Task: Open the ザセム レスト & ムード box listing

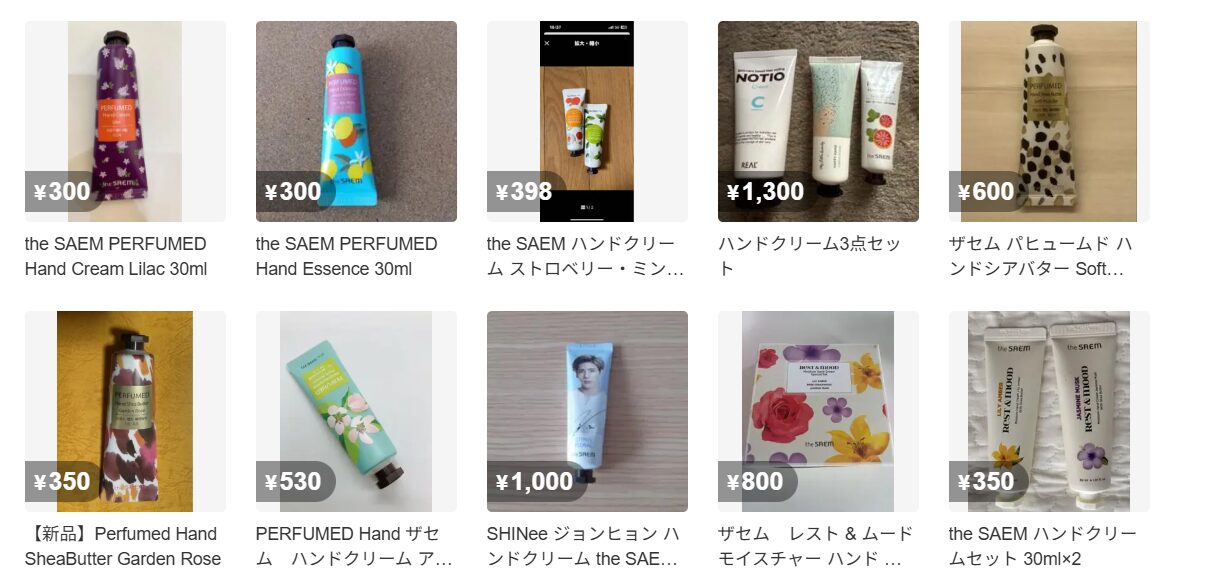Action: pos(818,411)
